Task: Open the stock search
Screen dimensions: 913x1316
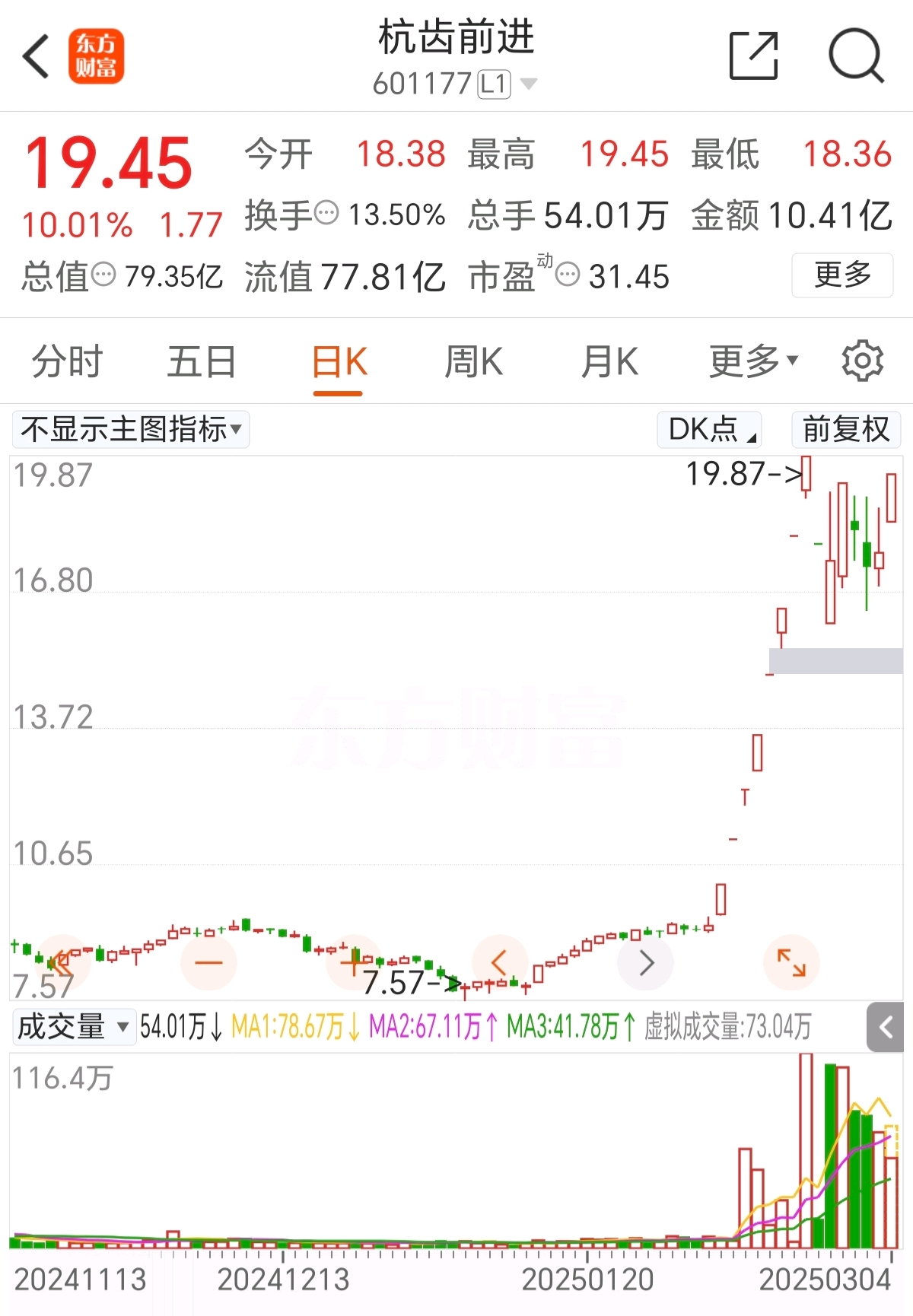Action: point(856,56)
